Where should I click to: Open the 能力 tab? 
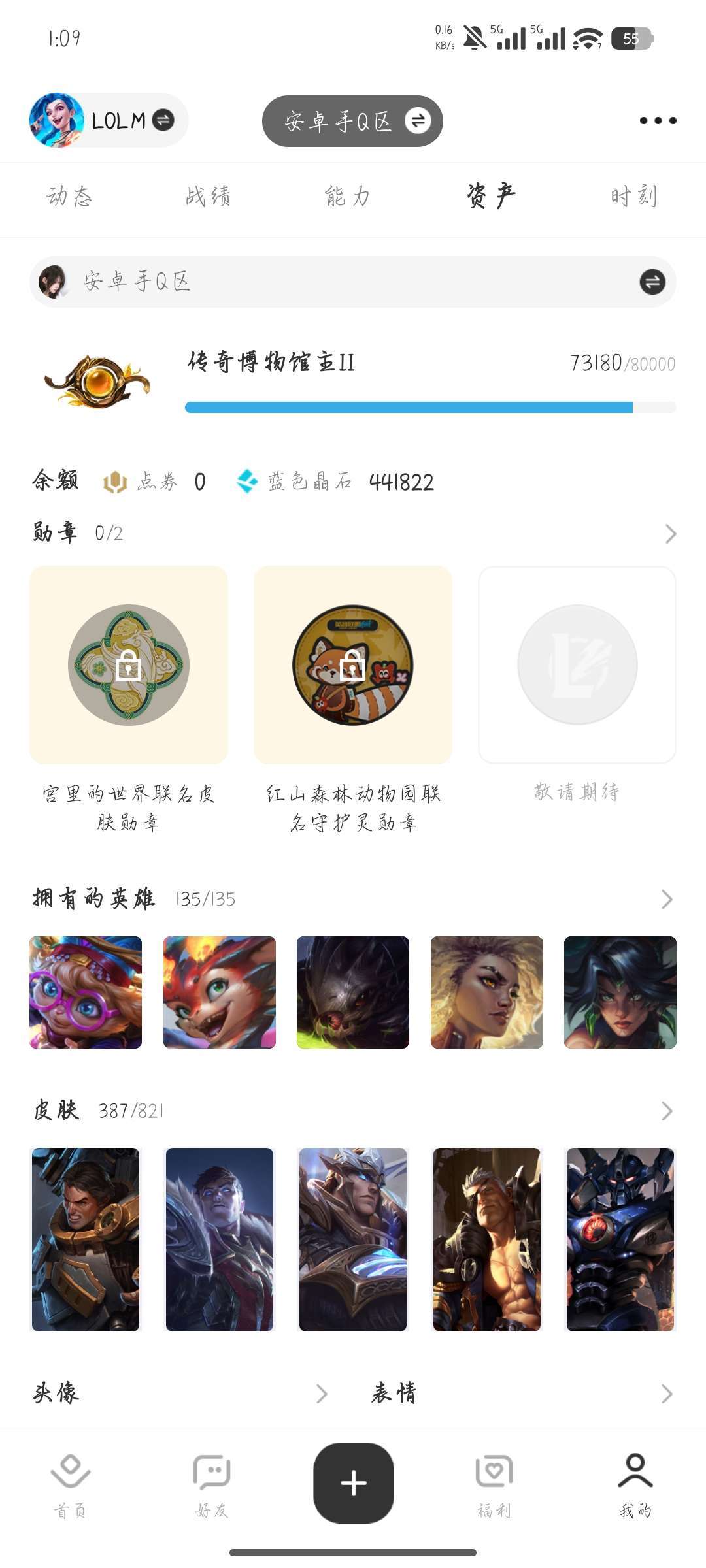[x=347, y=196]
